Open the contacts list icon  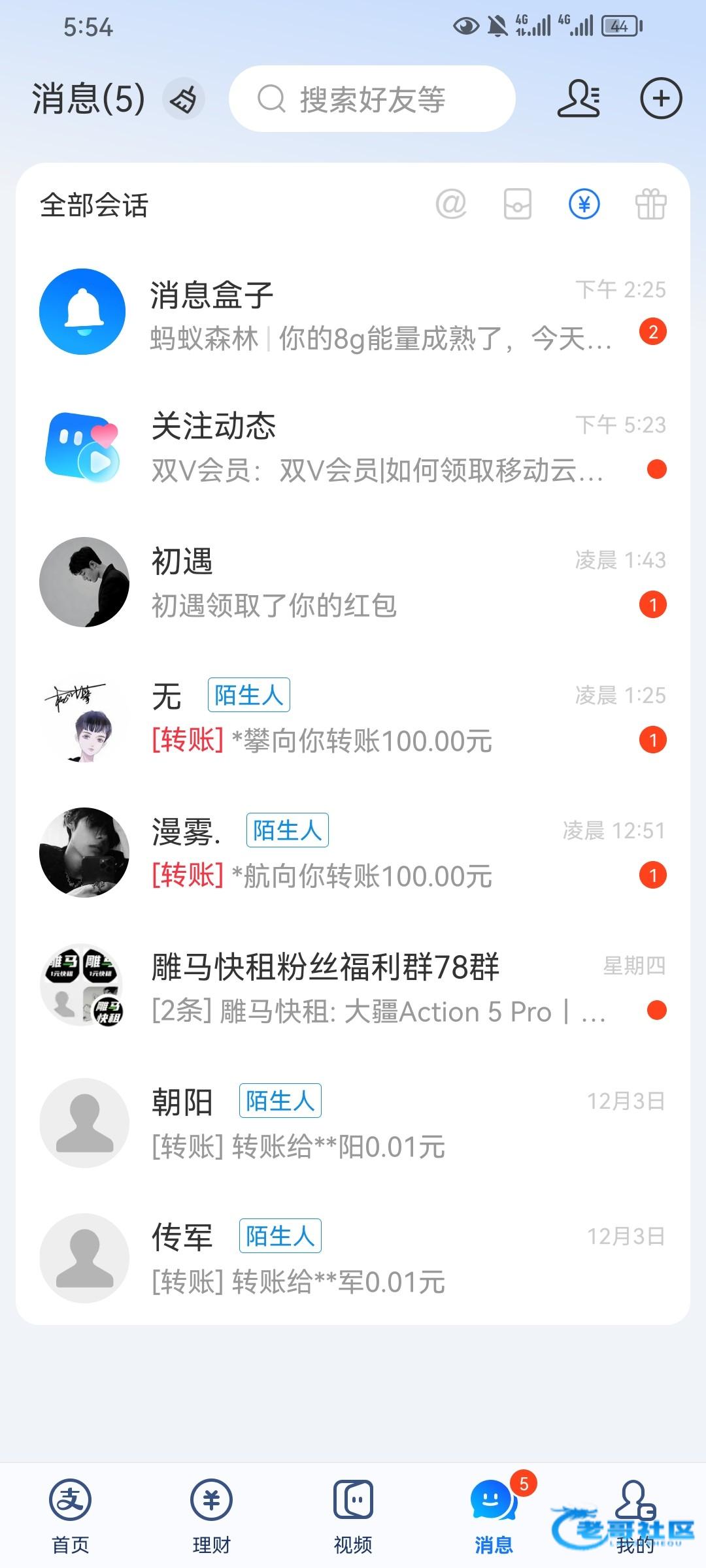tap(579, 99)
